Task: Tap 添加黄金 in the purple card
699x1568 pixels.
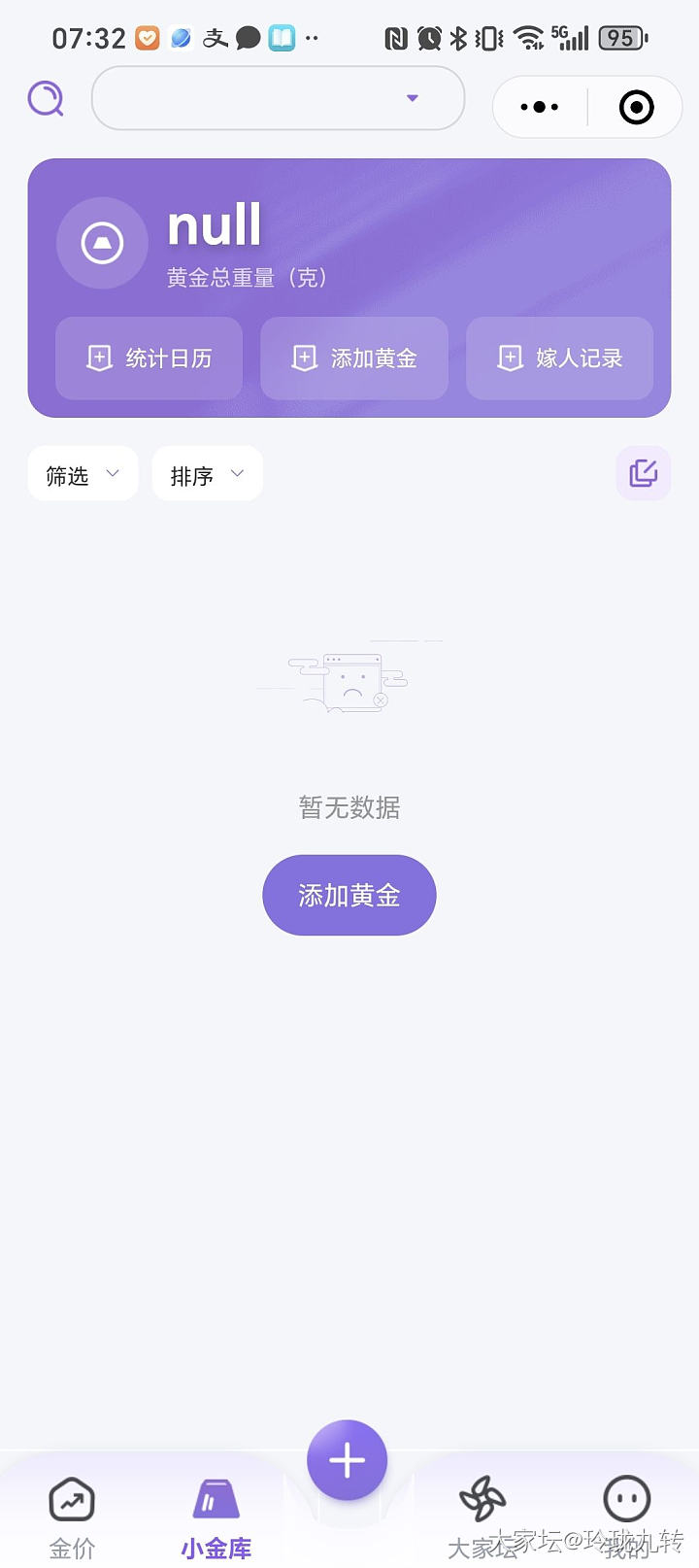Action: pyautogui.click(x=354, y=358)
